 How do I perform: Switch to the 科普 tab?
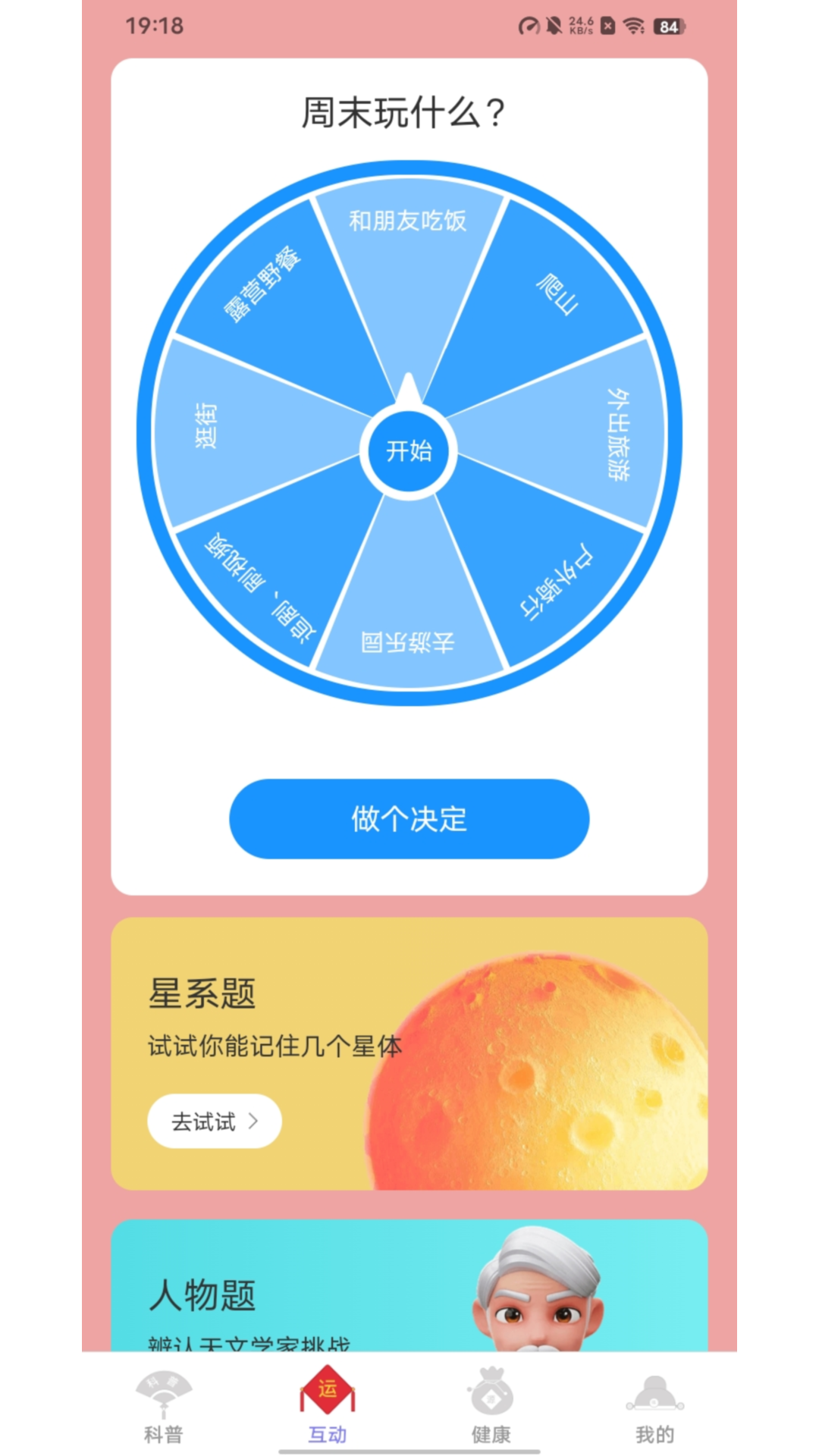[x=164, y=1407]
